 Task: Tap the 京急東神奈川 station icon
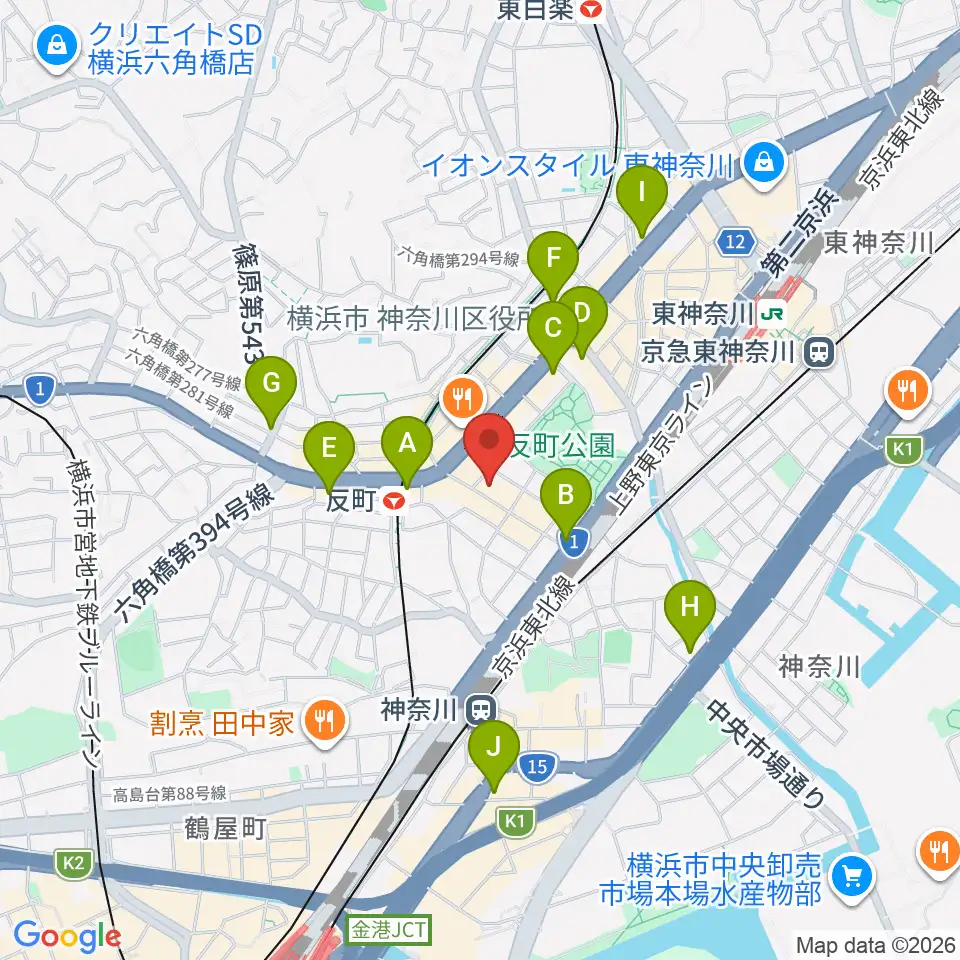click(x=821, y=353)
